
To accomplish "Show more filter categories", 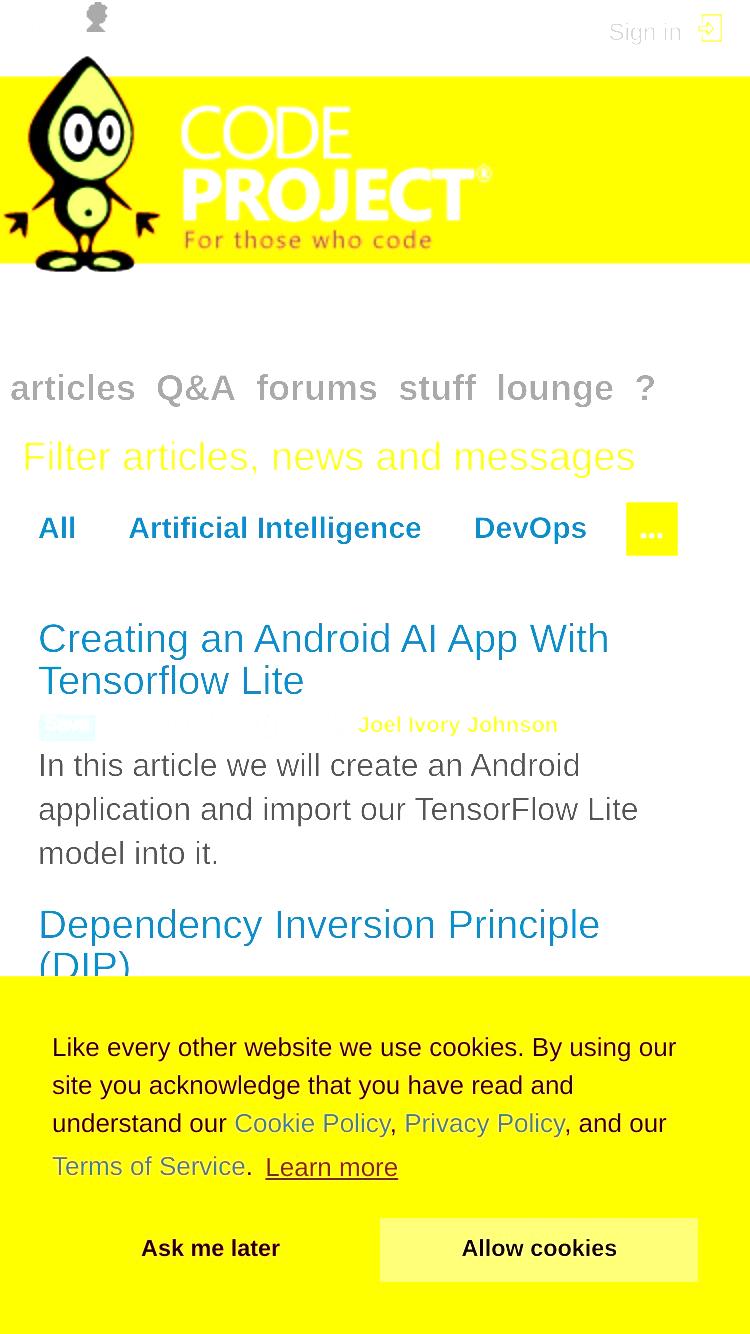I will pos(652,529).
